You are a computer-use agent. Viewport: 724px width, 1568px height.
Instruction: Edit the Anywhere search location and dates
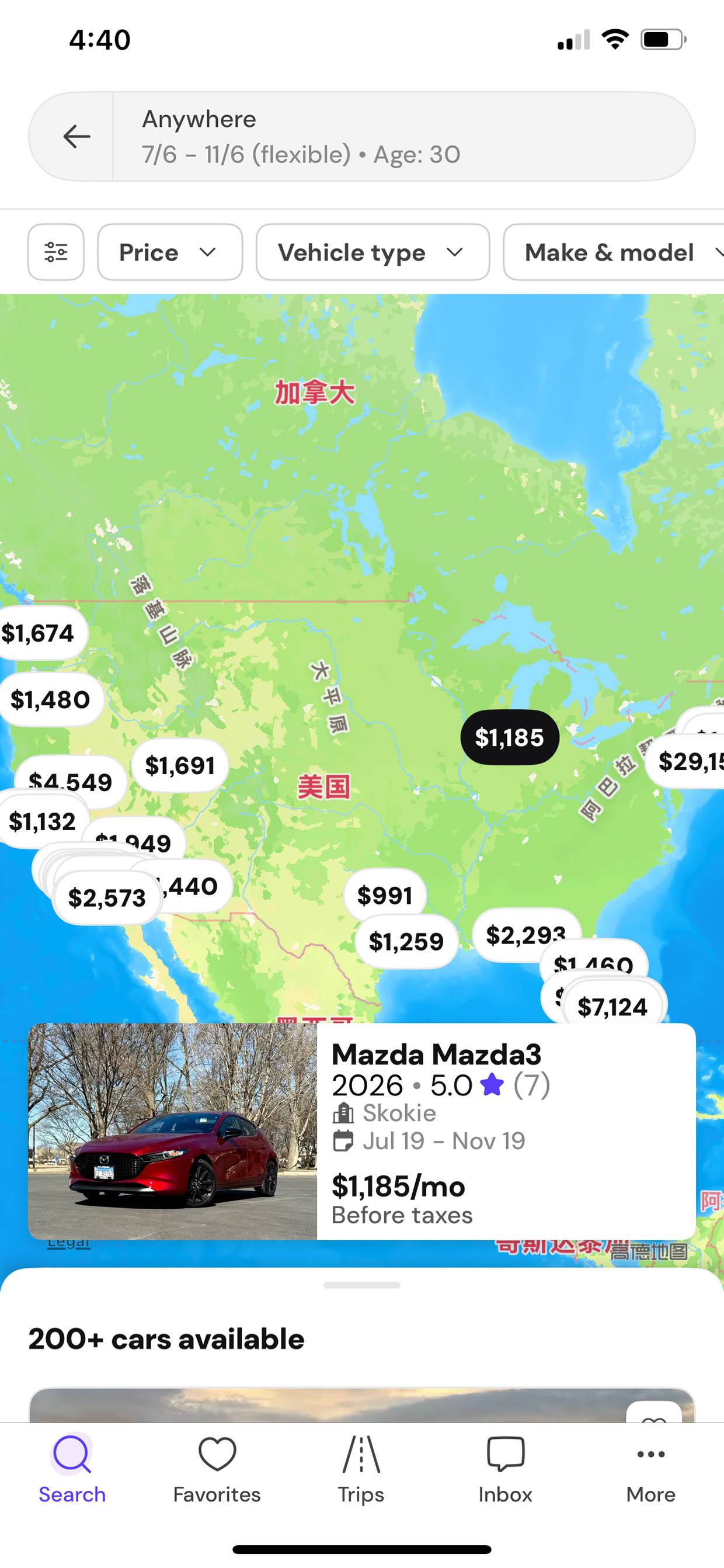tap(403, 136)
